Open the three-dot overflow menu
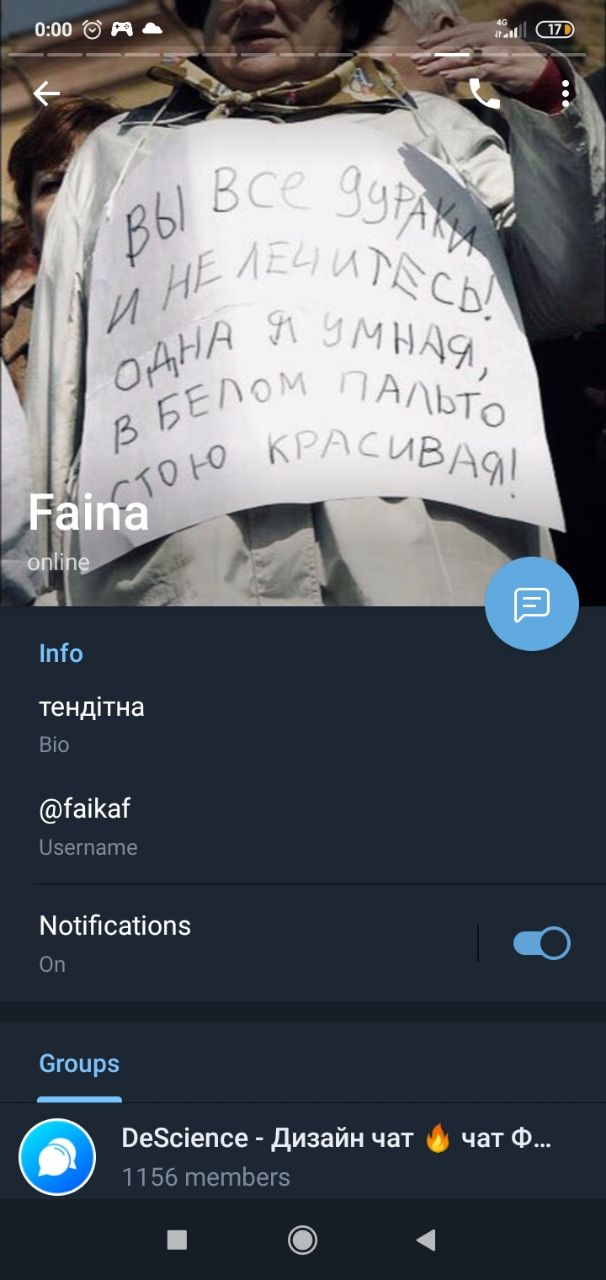 [565, 94]
